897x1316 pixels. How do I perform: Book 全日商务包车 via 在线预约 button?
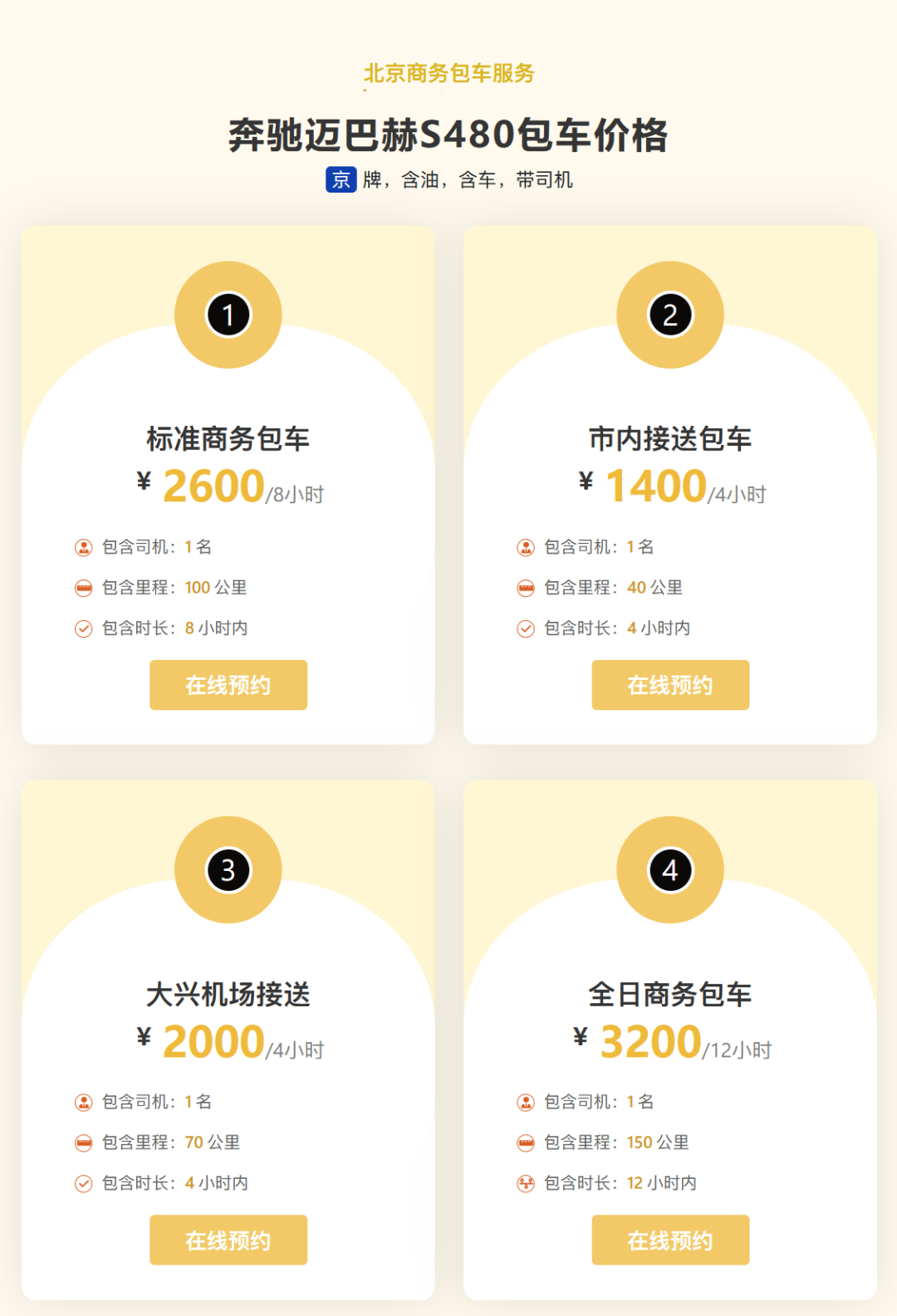click(x=669, y=1239)
